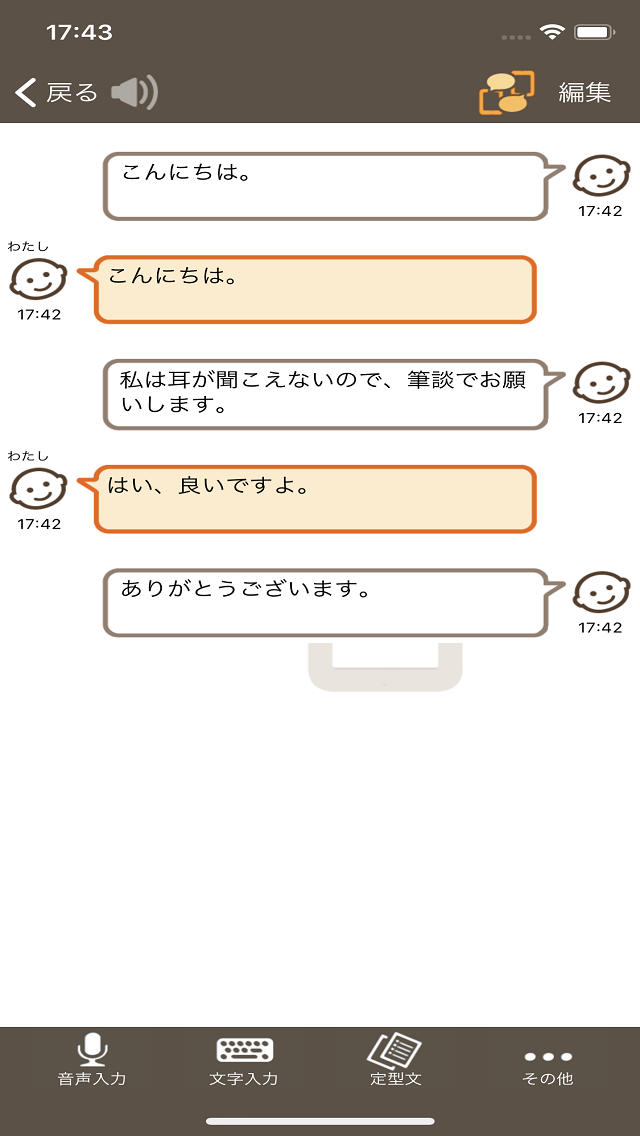Open the その他 more options
Image resolution: width=640 pixels, height=1136 pixels.
(x=548, y=1059)
